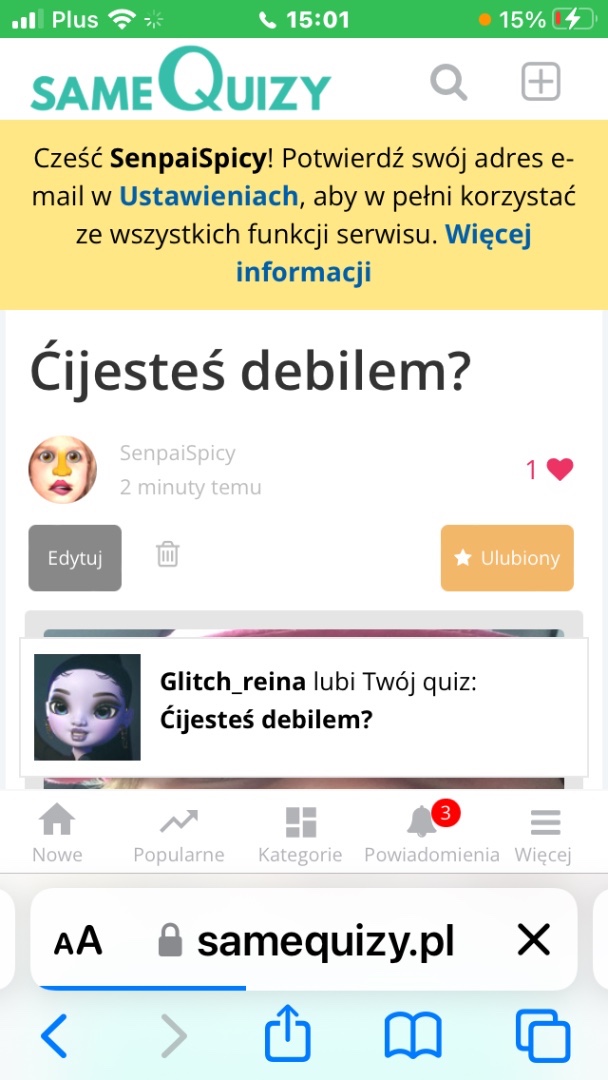Open the search magnifier icon

pos(449,81)
